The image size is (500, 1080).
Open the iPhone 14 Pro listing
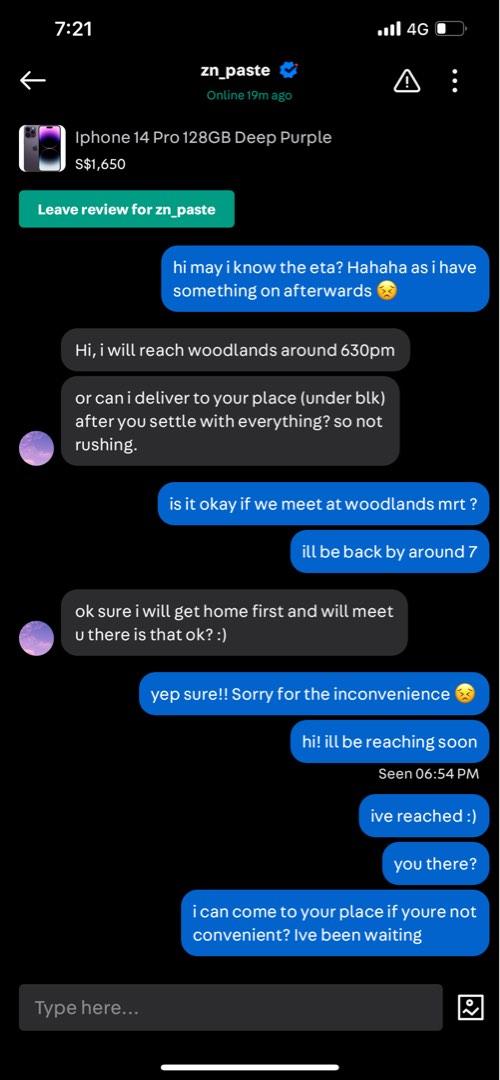click(x=176, y=148)
